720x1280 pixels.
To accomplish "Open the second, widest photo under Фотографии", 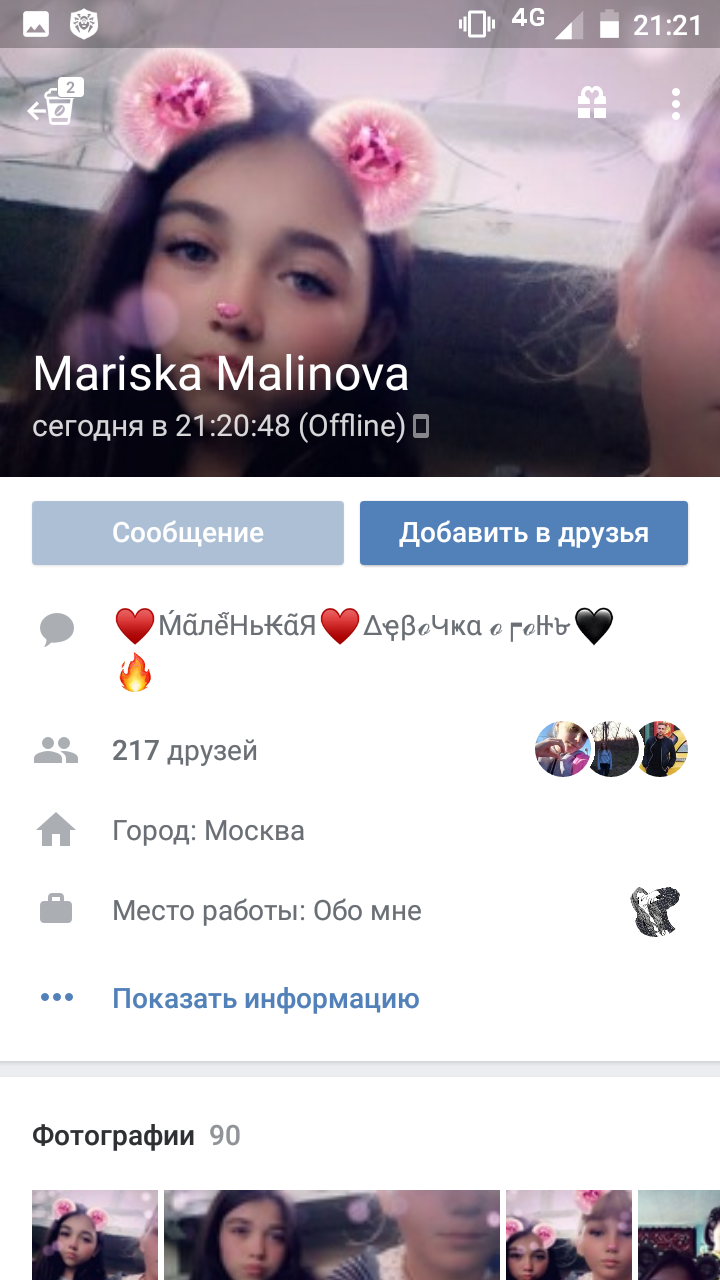I will tap(332, 1235).
